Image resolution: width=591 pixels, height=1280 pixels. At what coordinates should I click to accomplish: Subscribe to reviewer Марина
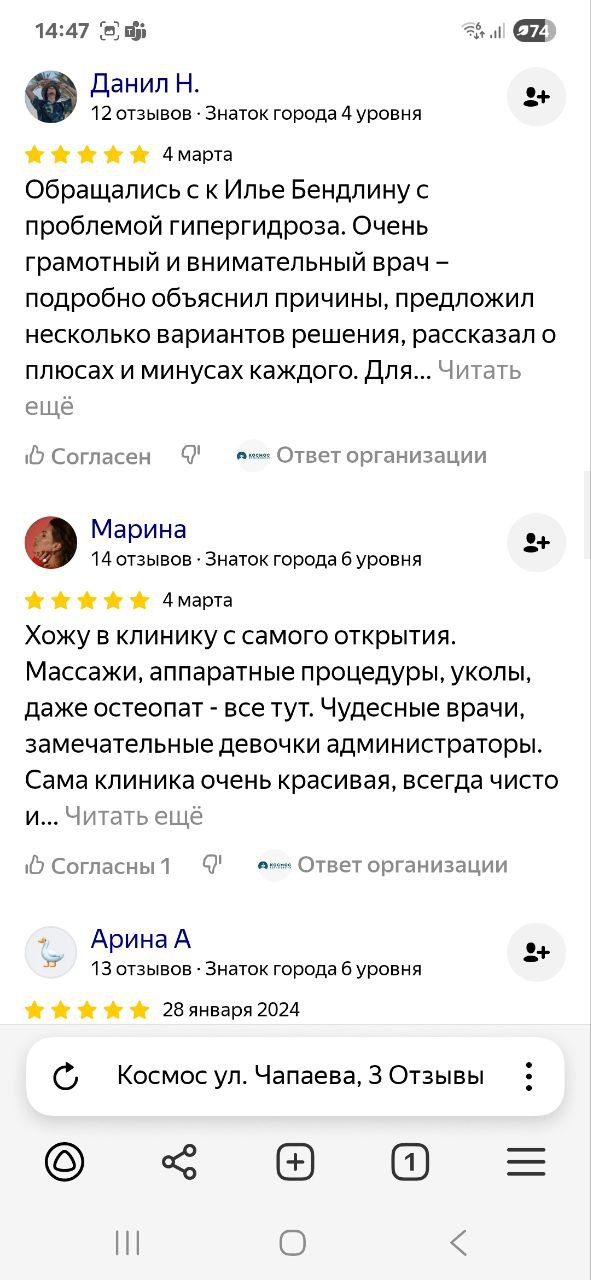536,543
